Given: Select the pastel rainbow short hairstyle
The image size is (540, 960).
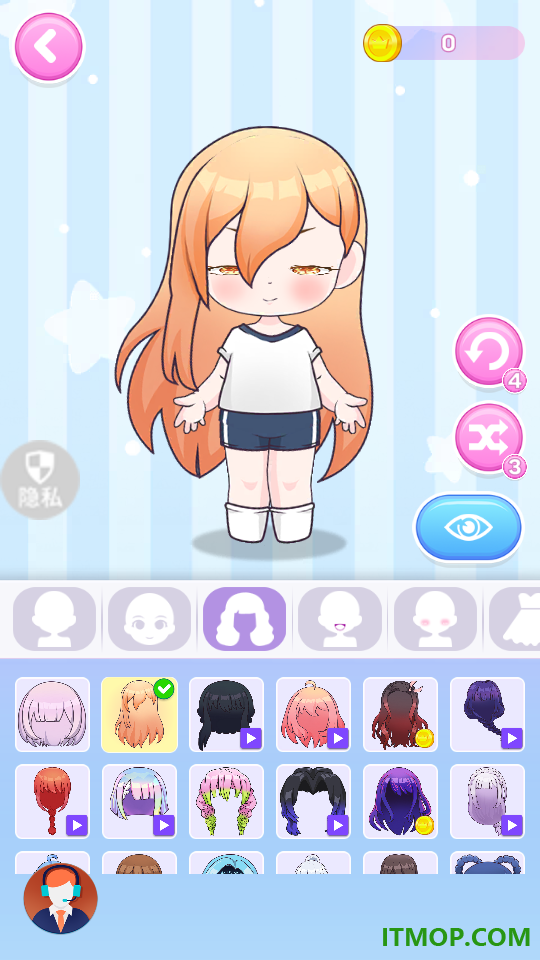Looking at the screenshot, I should [140, 801].
